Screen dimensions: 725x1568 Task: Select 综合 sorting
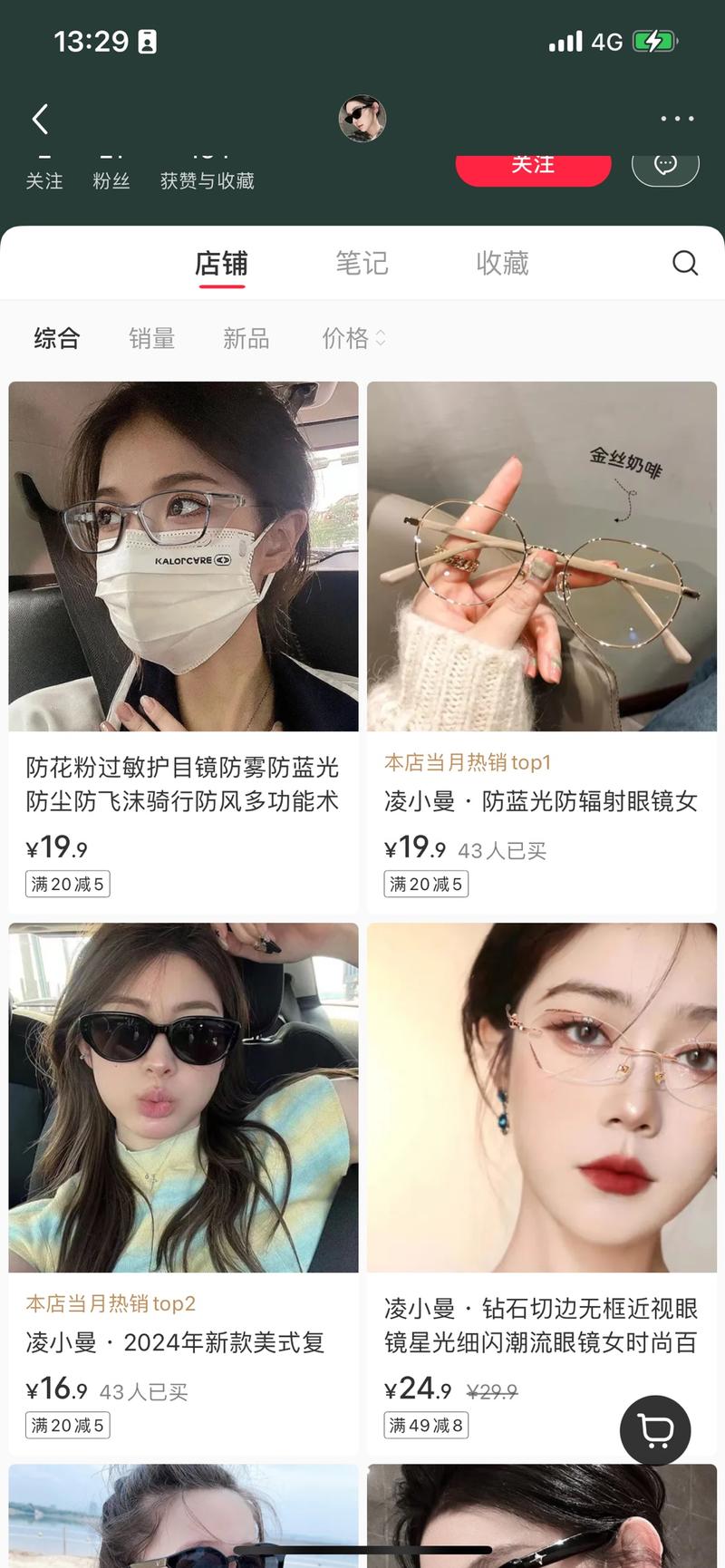click(x=57, y=338)
